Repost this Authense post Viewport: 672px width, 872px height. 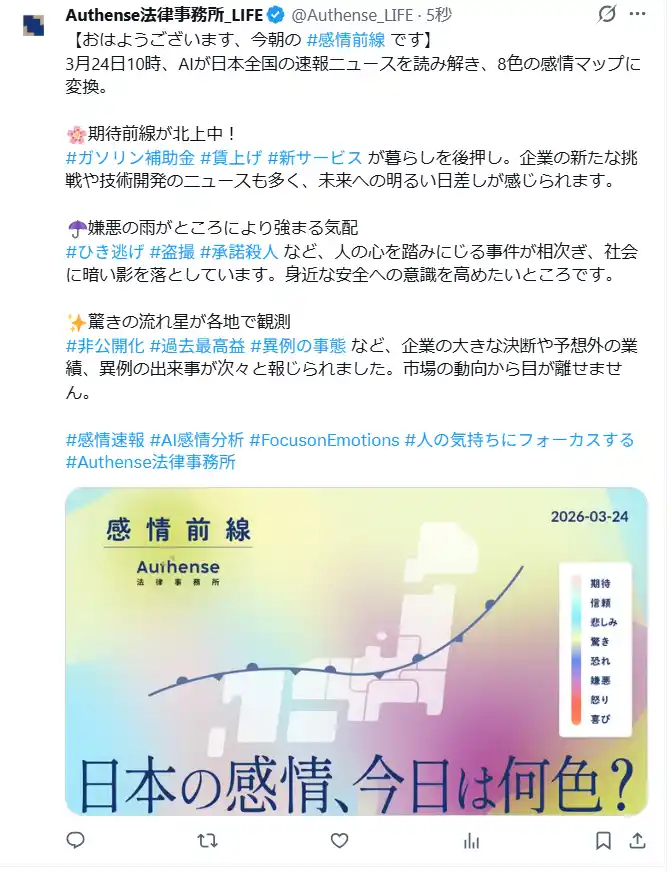207,841
